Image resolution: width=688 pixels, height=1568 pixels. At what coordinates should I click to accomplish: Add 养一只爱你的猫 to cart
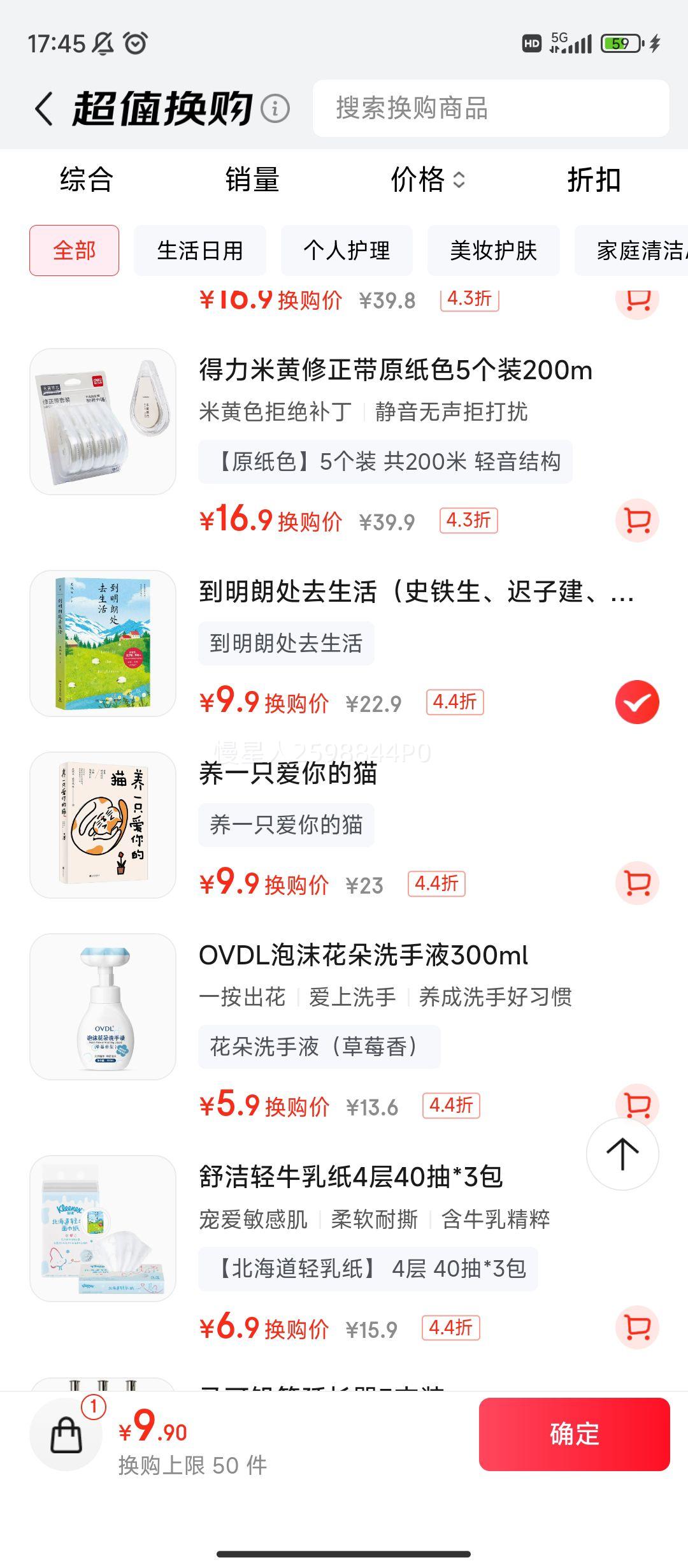(637, 883)
